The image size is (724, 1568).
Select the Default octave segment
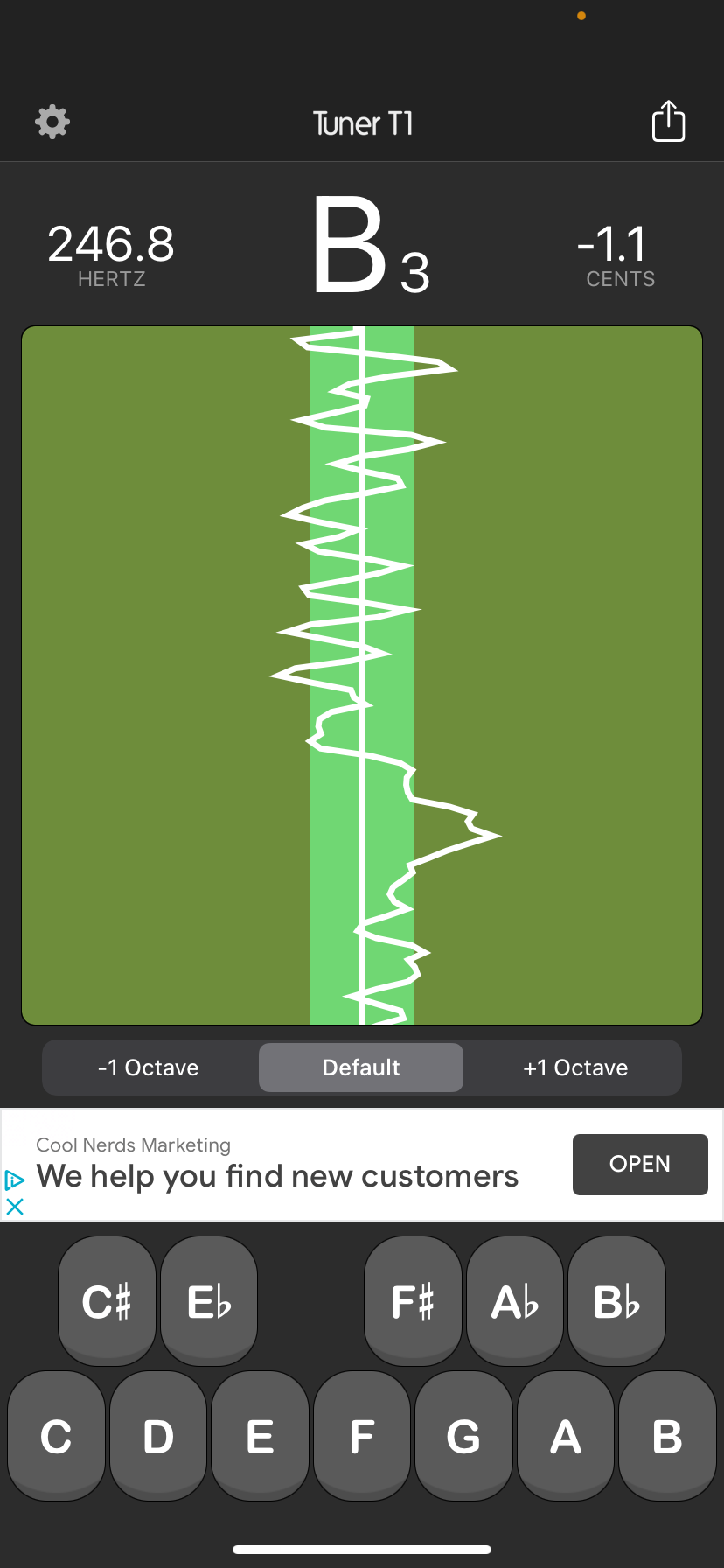[x=361, y=1067]
